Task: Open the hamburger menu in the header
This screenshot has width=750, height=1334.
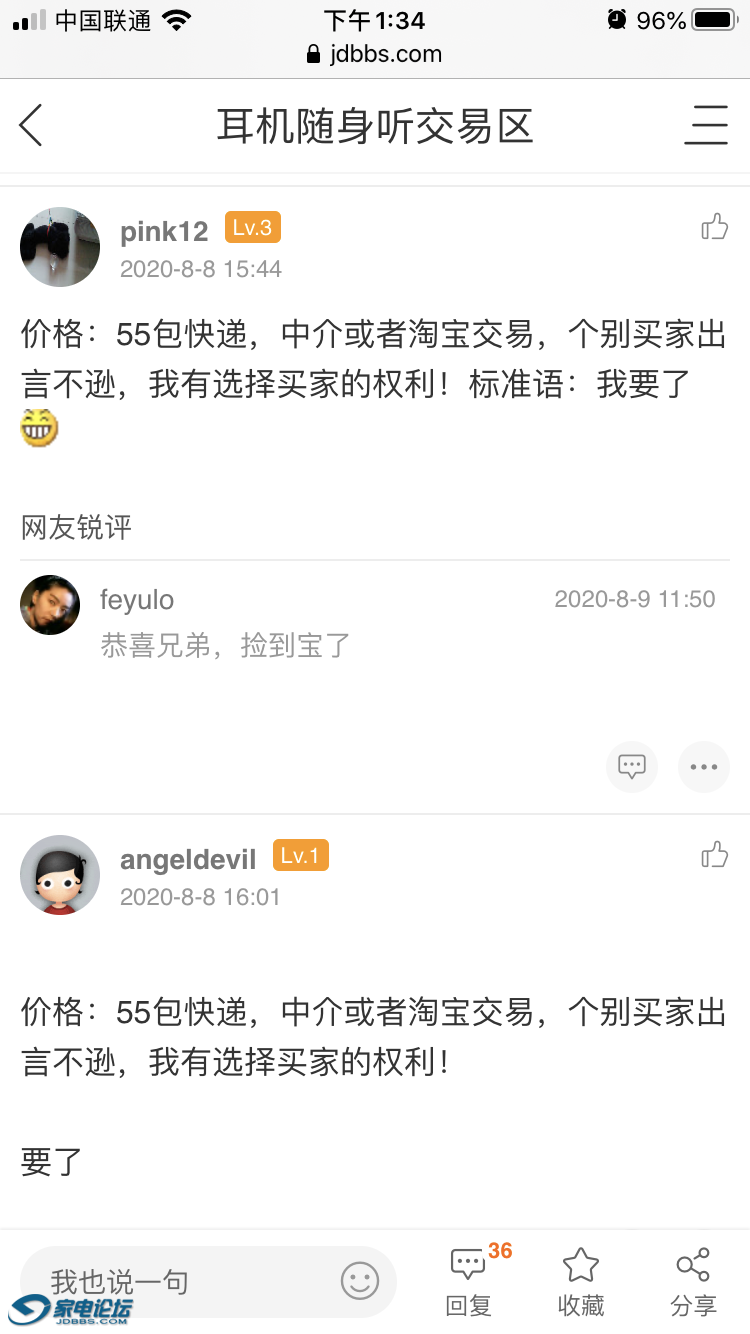Action: 706,126
